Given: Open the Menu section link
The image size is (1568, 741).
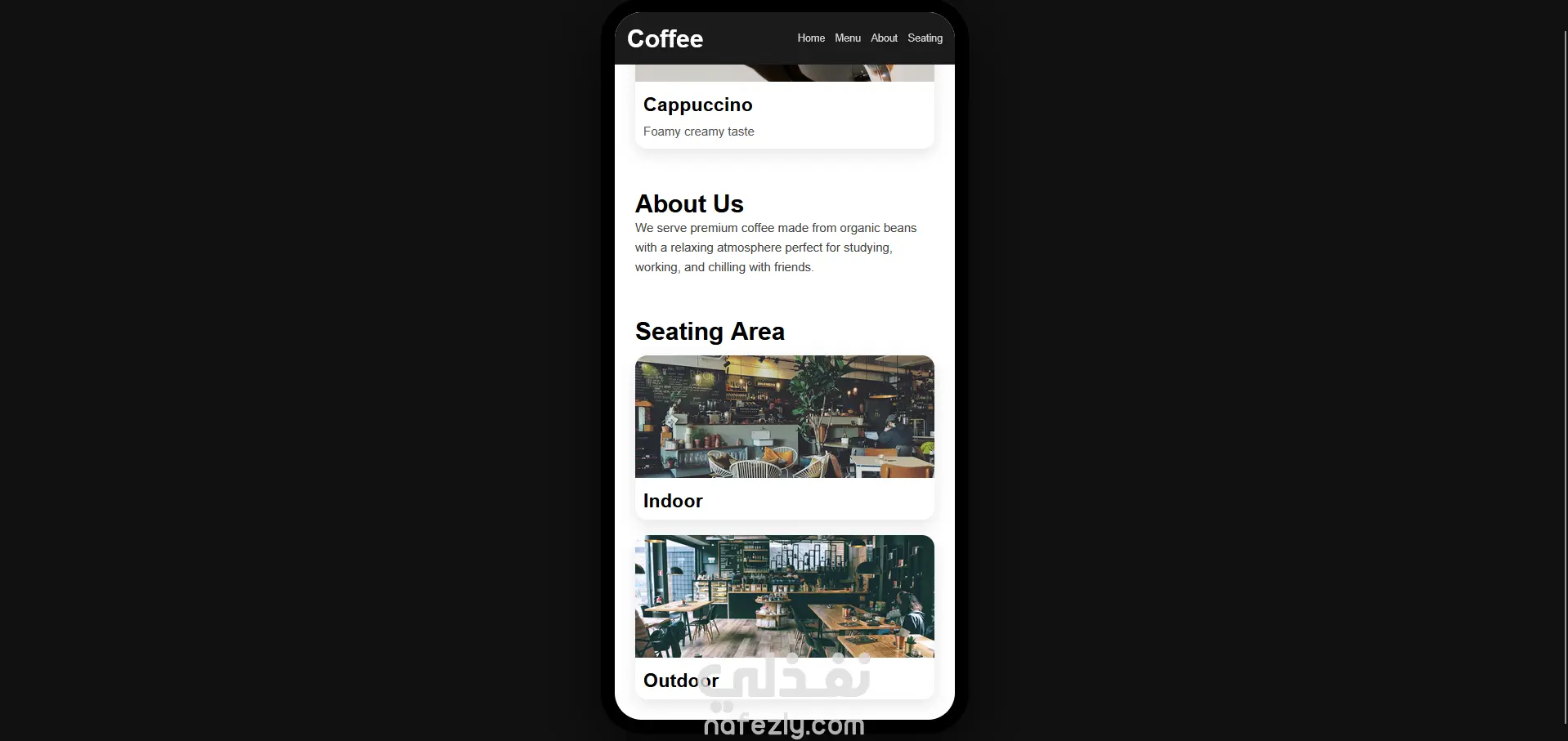Looking at the screenshot, I should pyautogui.click(x=847, y=38).
